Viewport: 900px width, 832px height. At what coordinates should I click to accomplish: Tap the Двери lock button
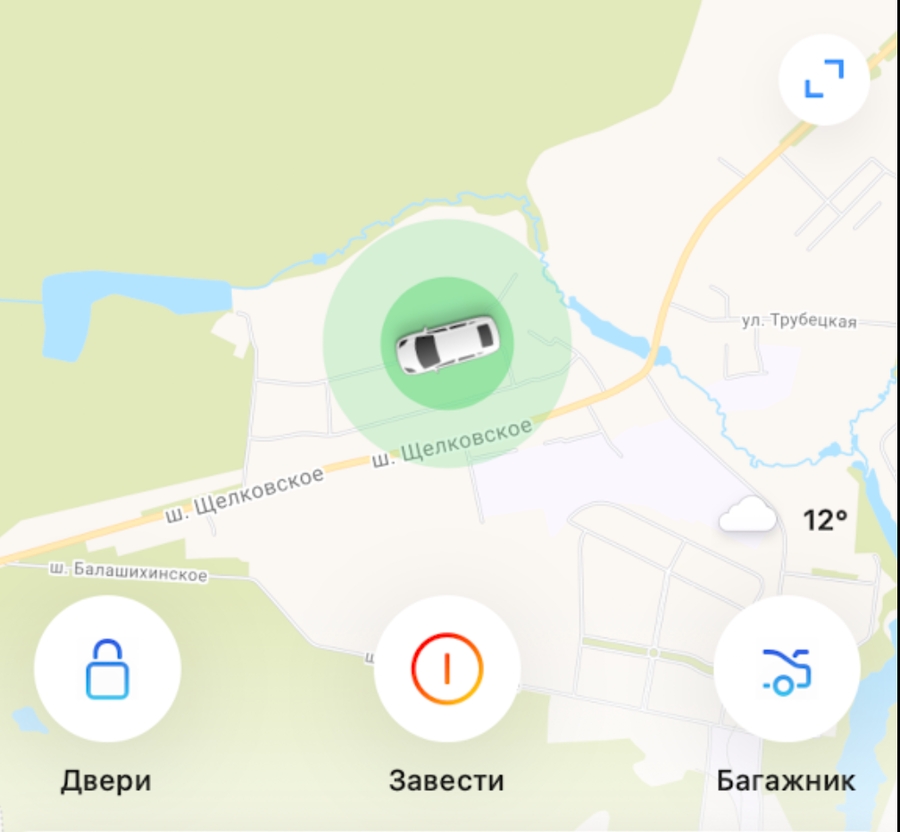click(x=107, y=668)
